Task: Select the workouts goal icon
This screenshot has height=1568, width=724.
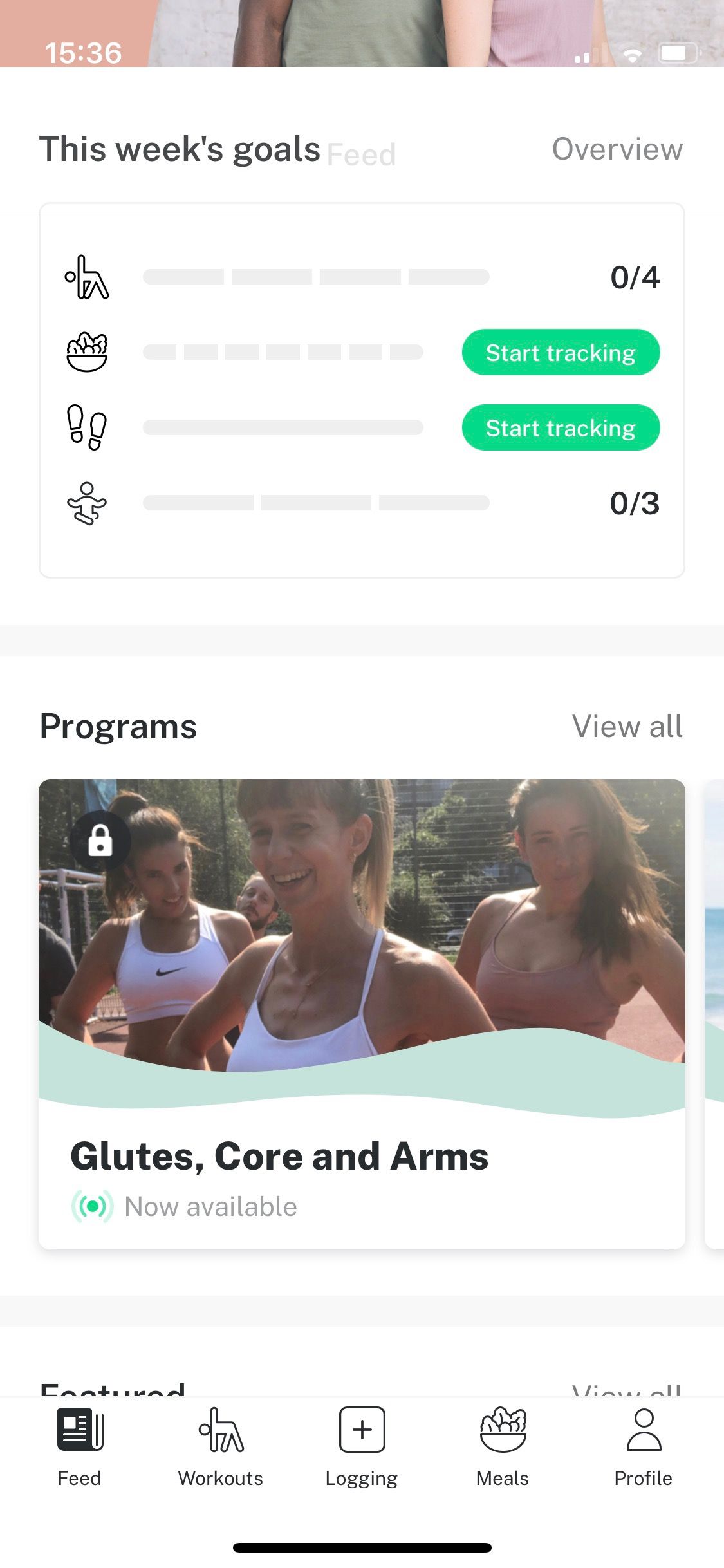Action: (x=86, y=277)
